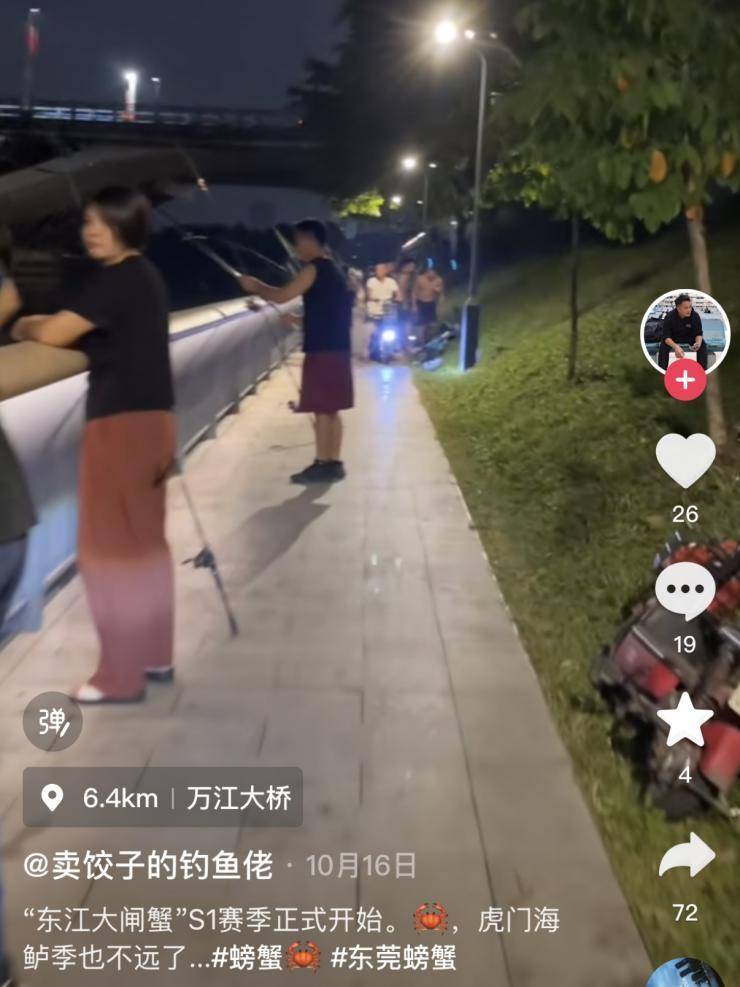Open the comments with 19 replies
This screenshot has width=740, height=987.
[685, 591]
